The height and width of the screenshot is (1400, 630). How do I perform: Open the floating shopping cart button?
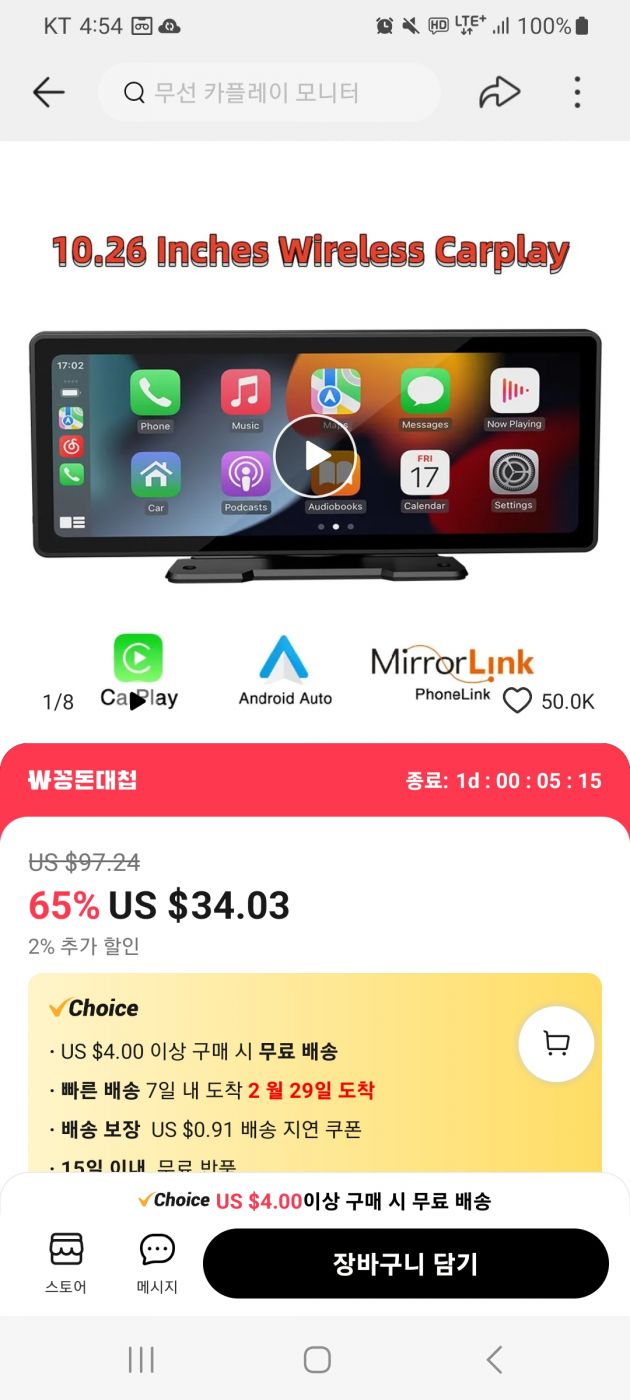point(556,1044)
